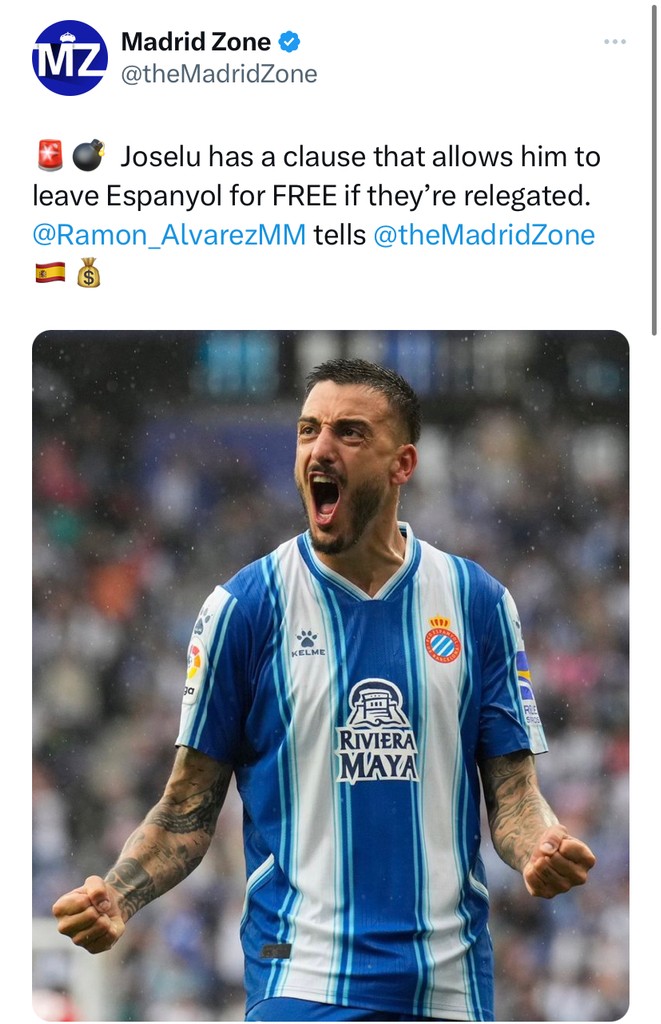
Task: Open the @Ramon_AlvarezMM mention link
Action: point(169,235)
